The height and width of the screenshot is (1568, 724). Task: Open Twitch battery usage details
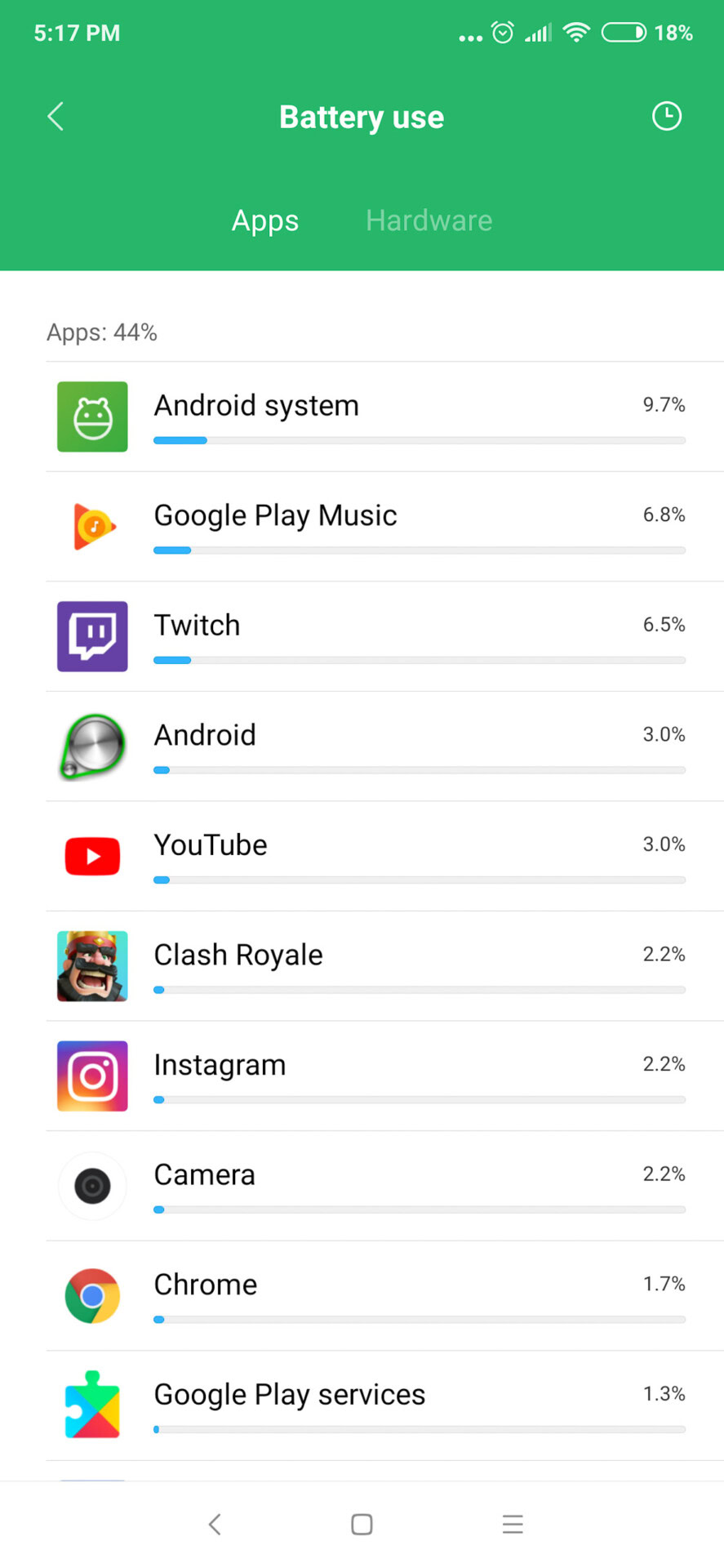click(384, 636)
